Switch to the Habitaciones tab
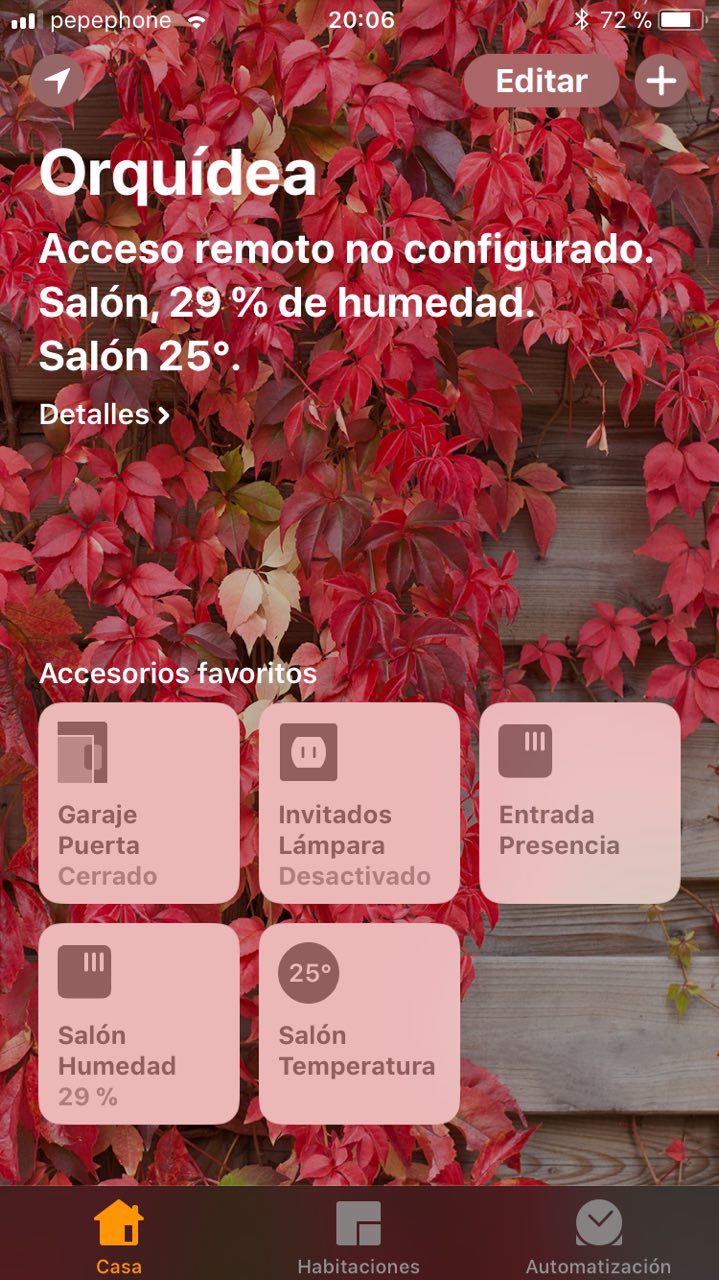Screen dimensions: 719x1280 click(358, 1237)
